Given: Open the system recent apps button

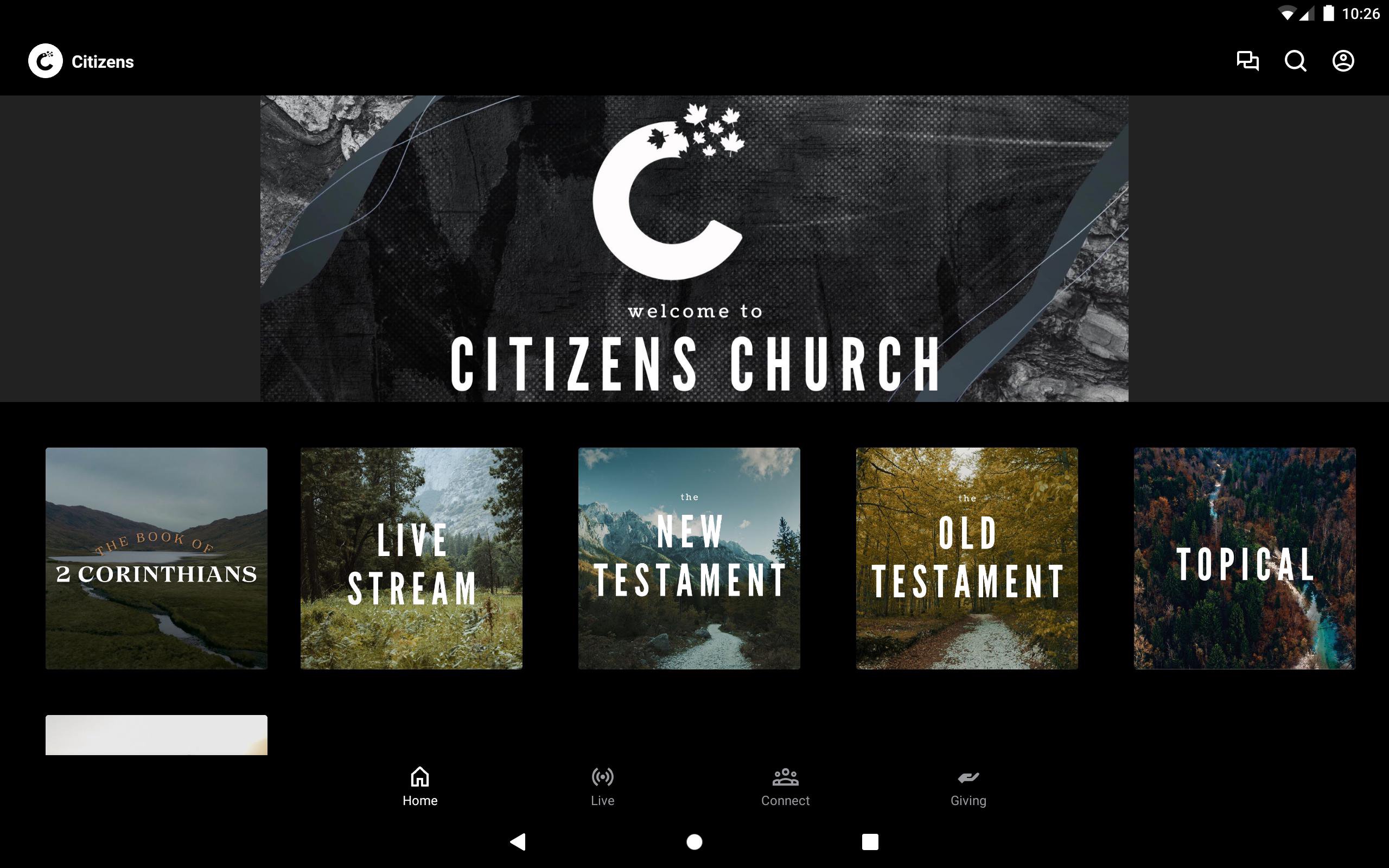Looking at the screenshot, I should (x=870, y=841).
